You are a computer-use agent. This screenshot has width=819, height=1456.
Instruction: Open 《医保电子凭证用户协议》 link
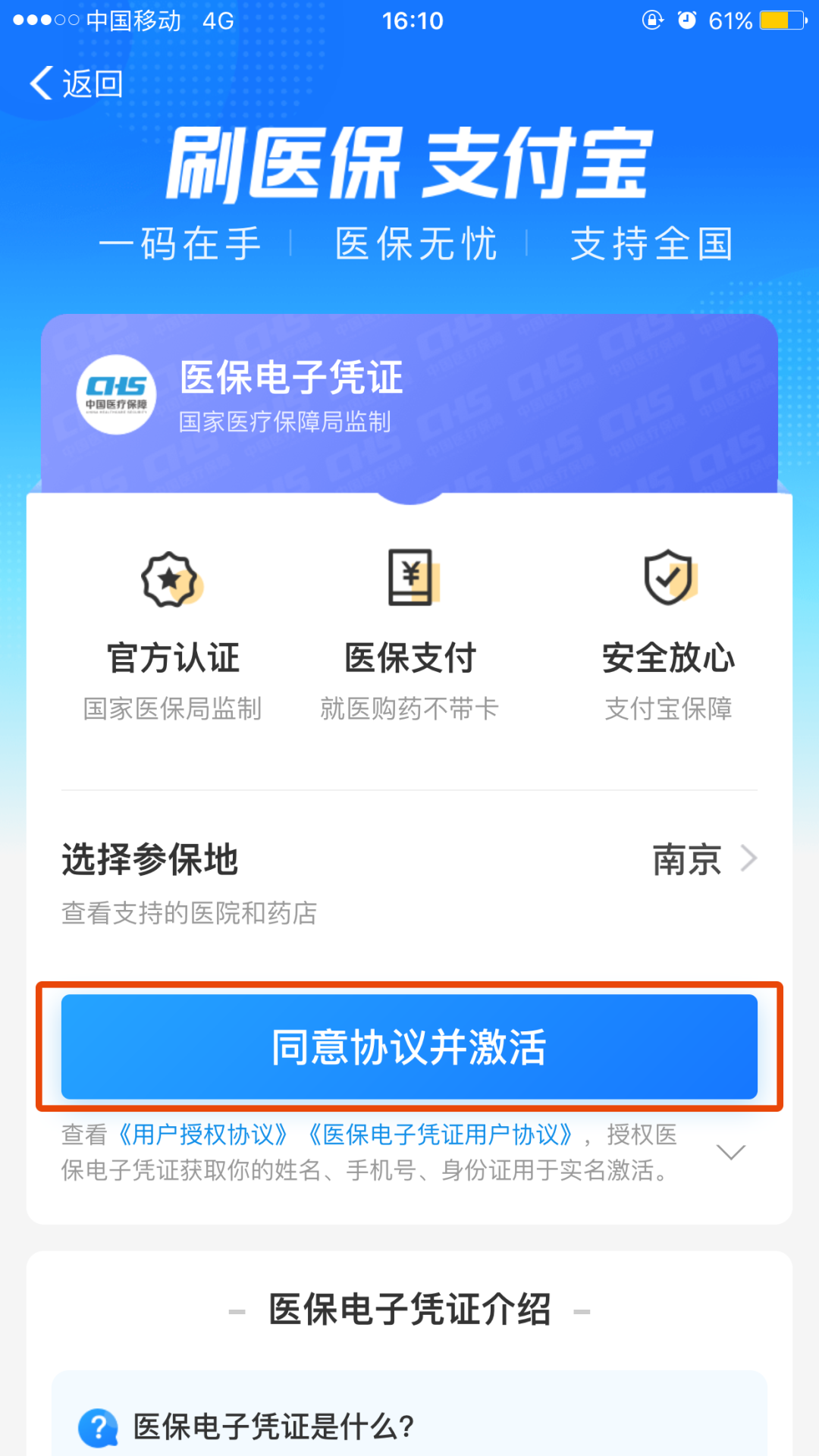click(x=441, y=1135)
